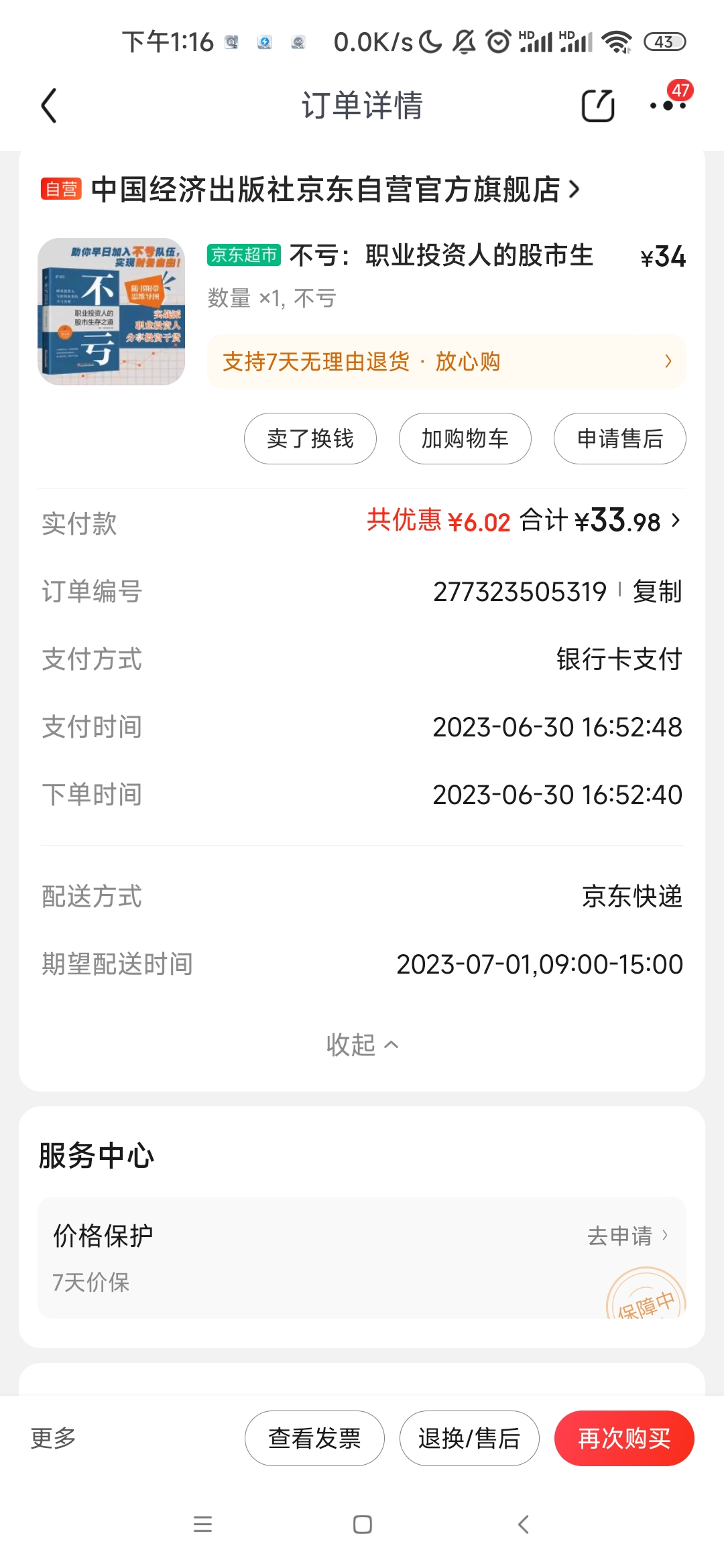Tap 卖了换钱 to resell the book
The image size is (724, 1568).
pyautogui.click(x=310, y=439)
